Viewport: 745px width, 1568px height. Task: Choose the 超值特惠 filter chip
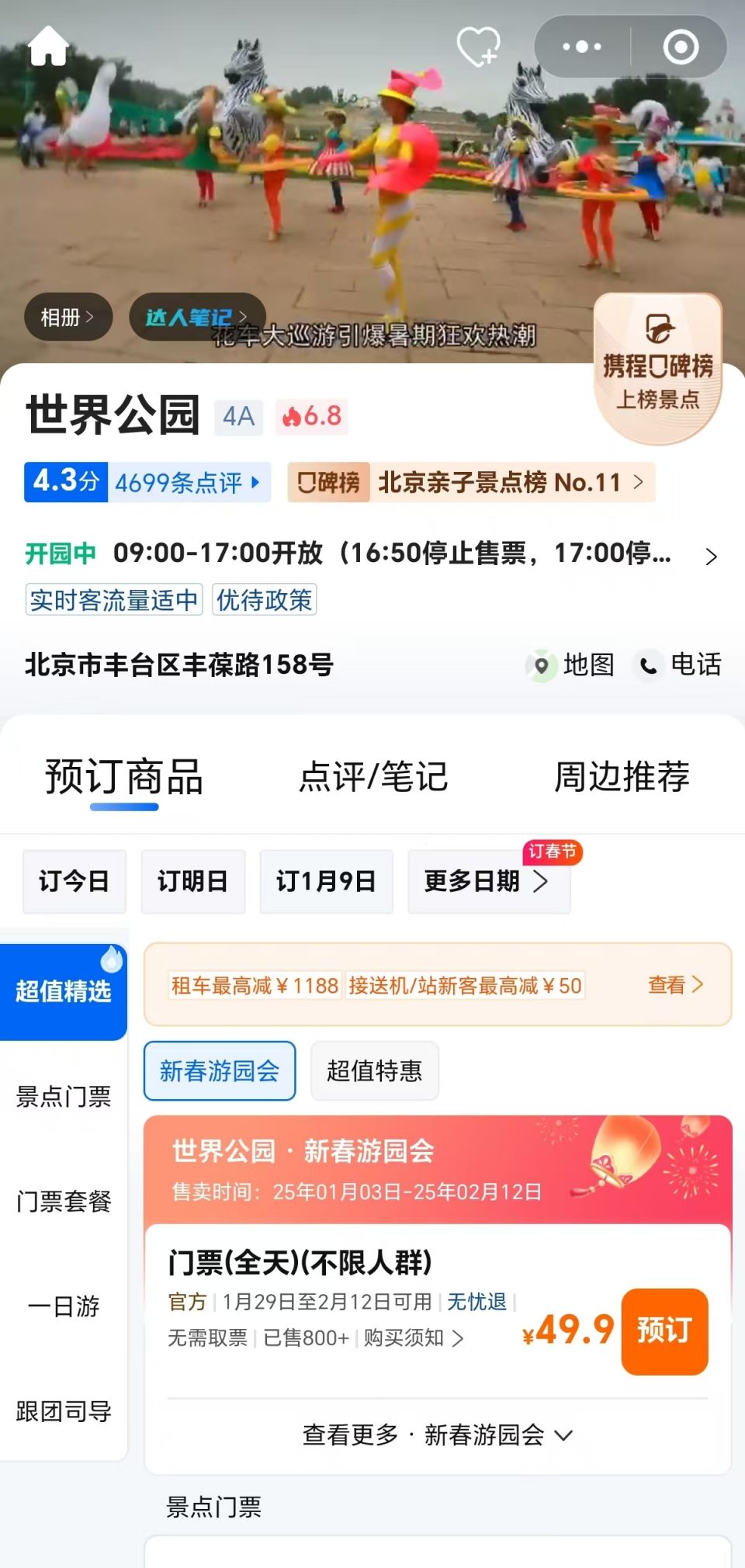click(x=374, y=1071)
